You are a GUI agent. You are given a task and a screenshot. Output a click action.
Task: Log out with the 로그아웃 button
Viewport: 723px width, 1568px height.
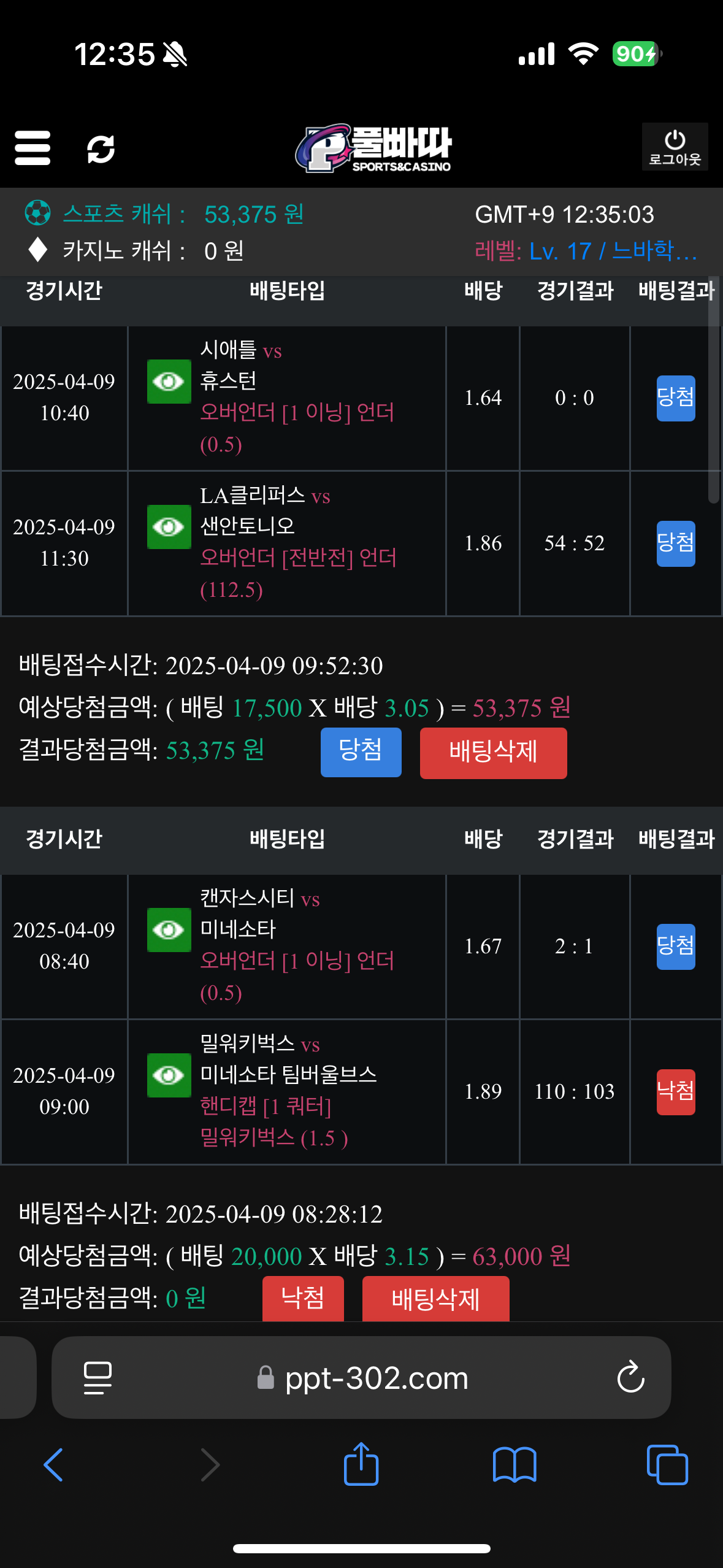[675, 147]
